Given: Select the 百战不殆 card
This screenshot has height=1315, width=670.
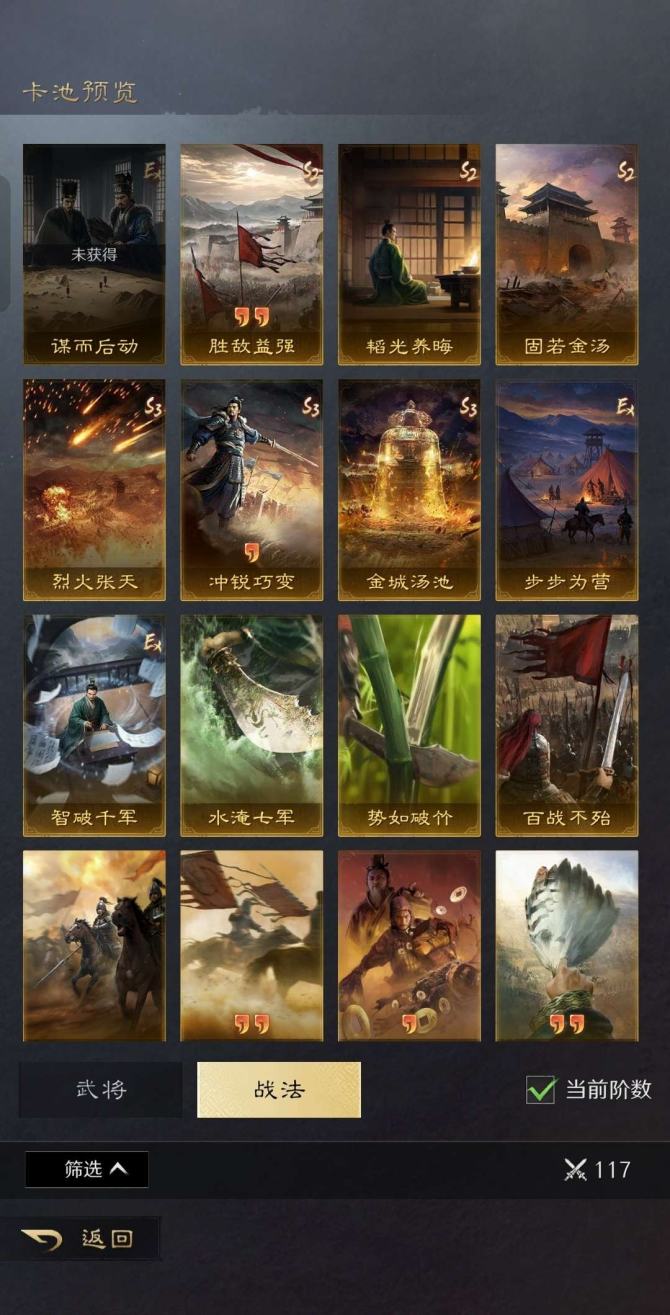Looking at the screenshot, I should click(x=566, y=725).
